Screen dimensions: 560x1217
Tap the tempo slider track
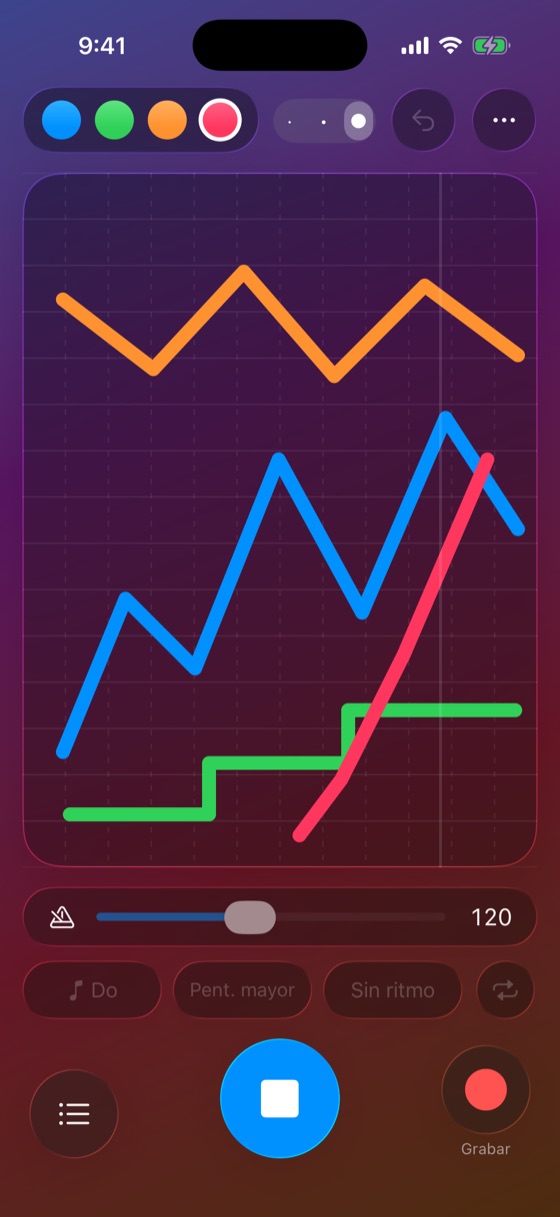click(x=271, y=917)
